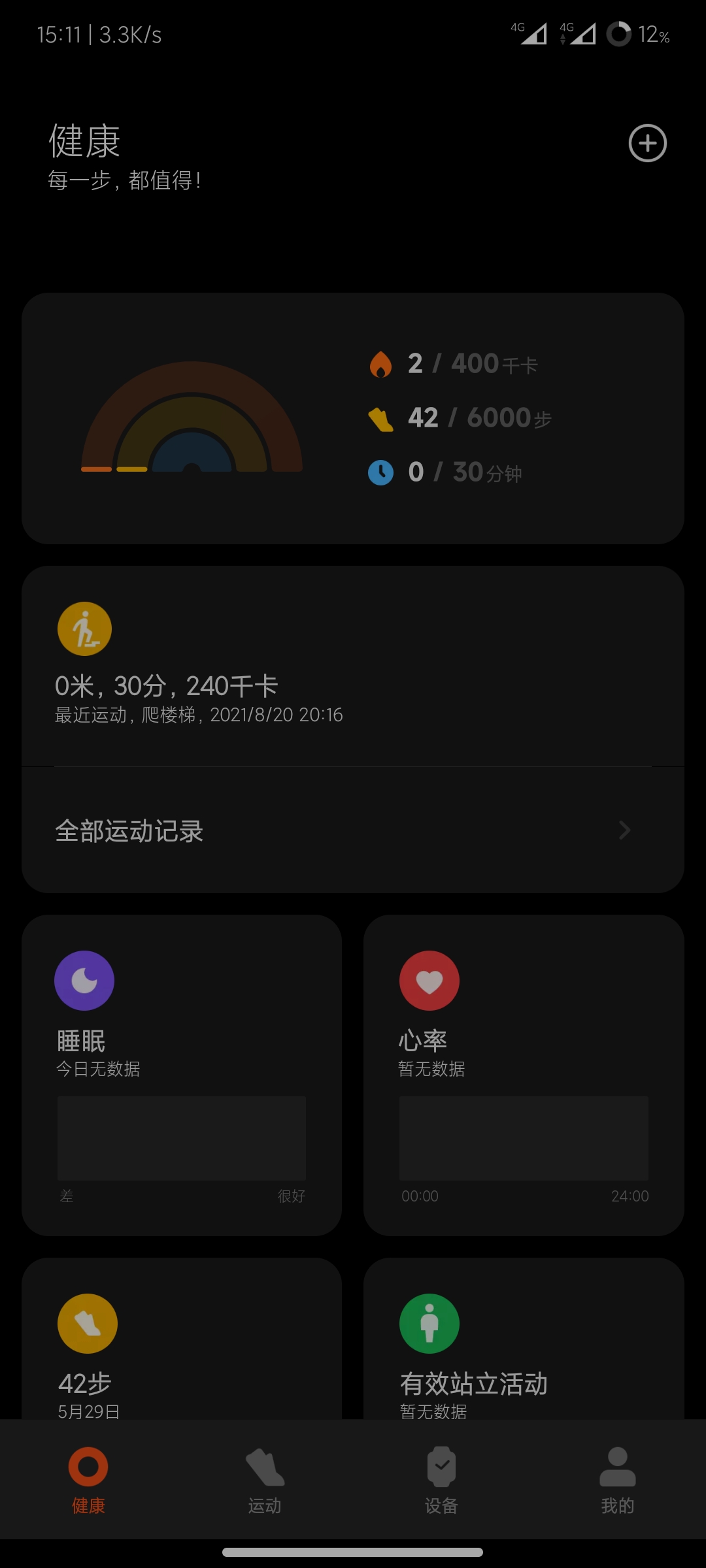Tap the plus icon to add data
Viewport: 706px width, 1568px height.
[x=647, y=143]
